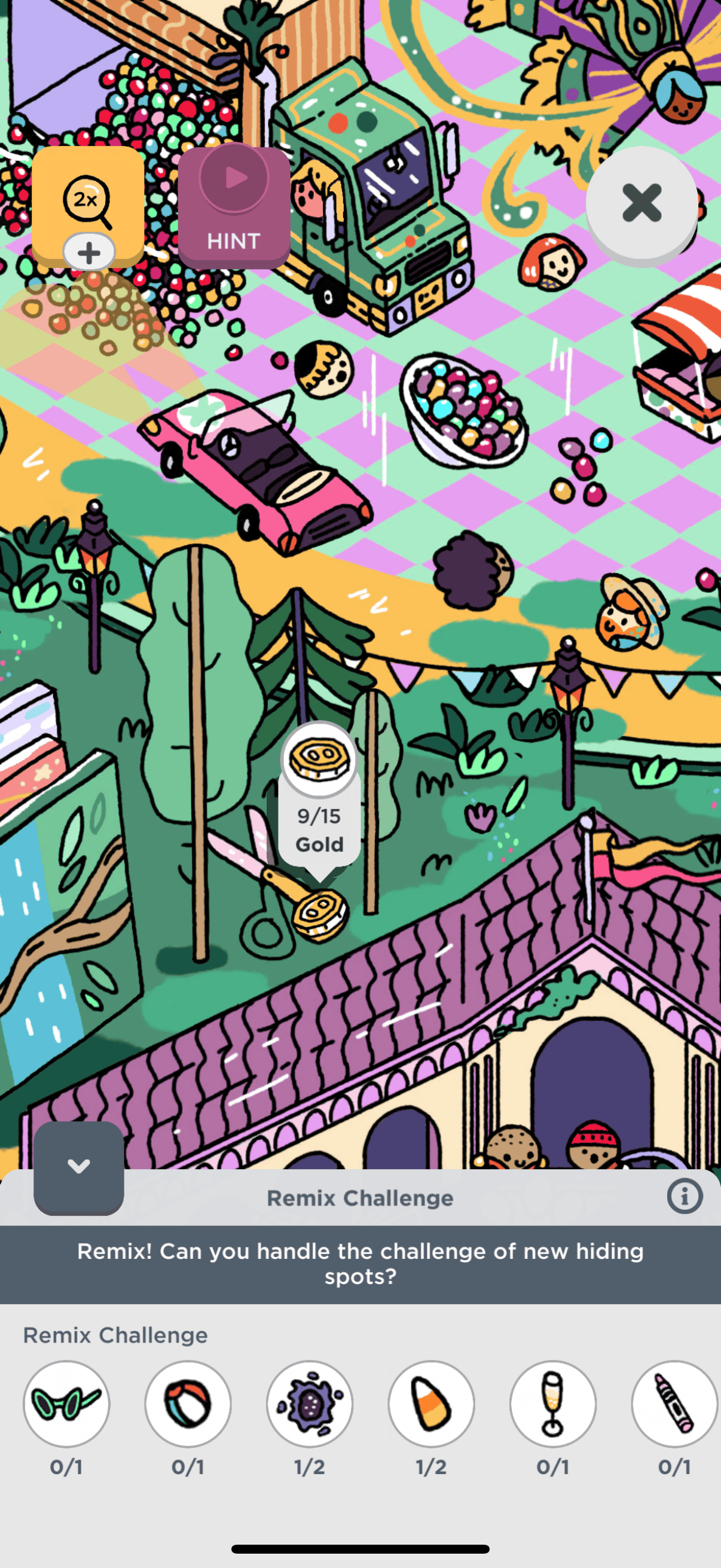Viewport: 721px width, 1568px height.
Task: Collect the gold coin under the tooltip
Action: [320, 914]
